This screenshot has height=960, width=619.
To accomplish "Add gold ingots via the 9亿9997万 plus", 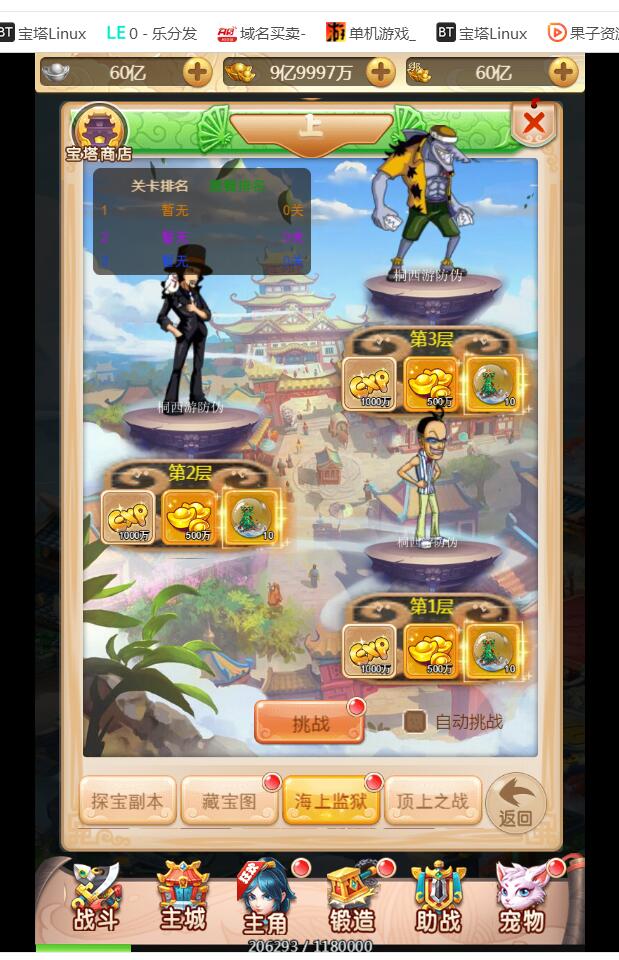I will 380,72.
